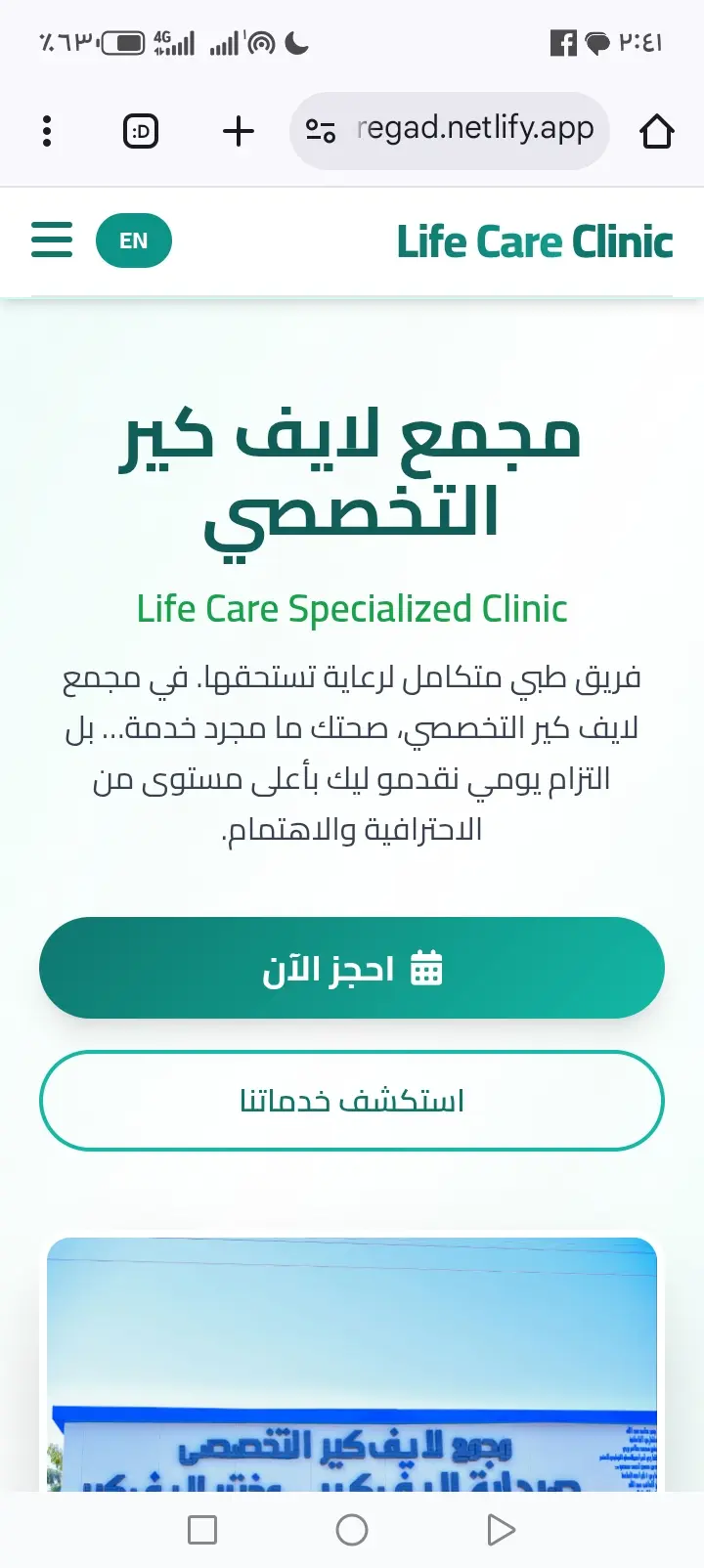Open the tab switcher icon
Viewport: 704px width, 1568px height.
click(x=140, y=130)
